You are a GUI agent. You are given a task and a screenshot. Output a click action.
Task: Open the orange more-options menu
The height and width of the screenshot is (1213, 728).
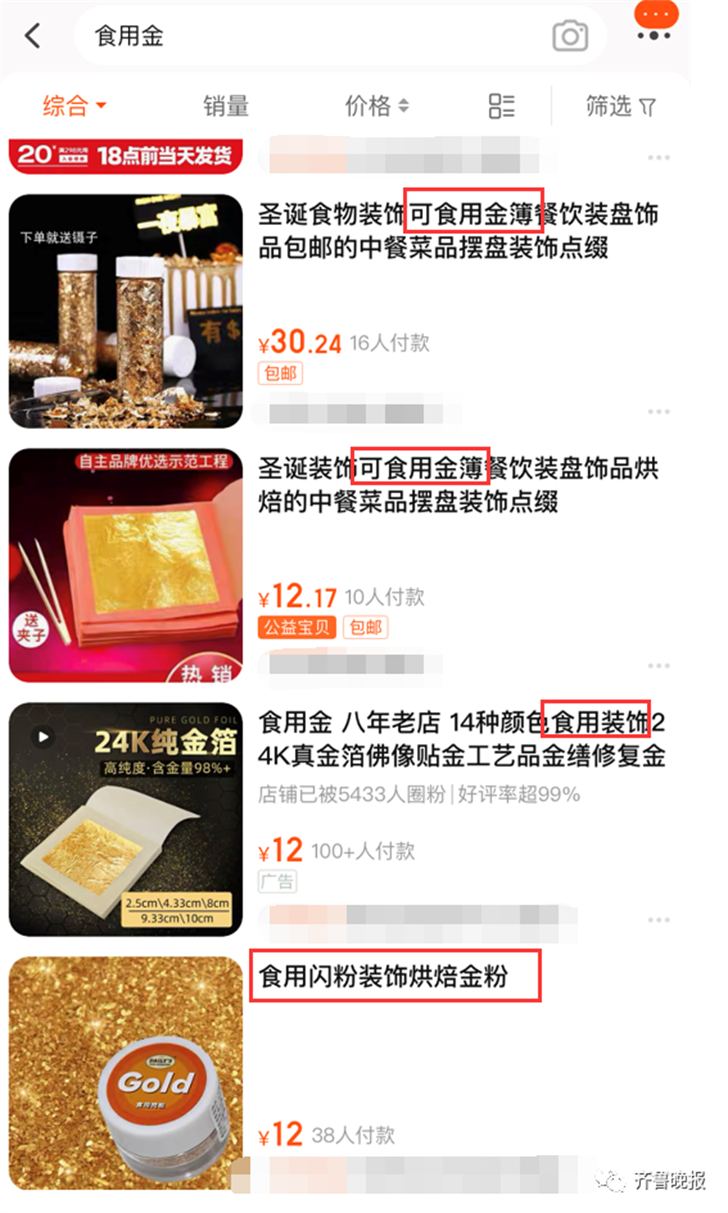pyautogui.click(x=655, y=21)
